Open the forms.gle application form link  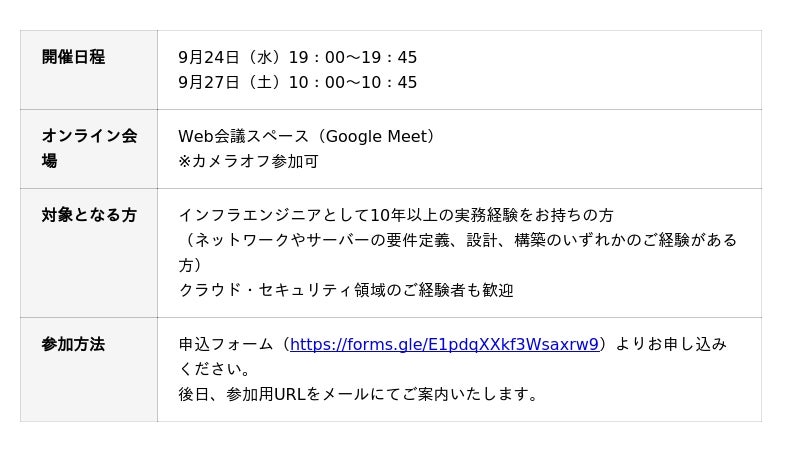click(x=443, y=345)
